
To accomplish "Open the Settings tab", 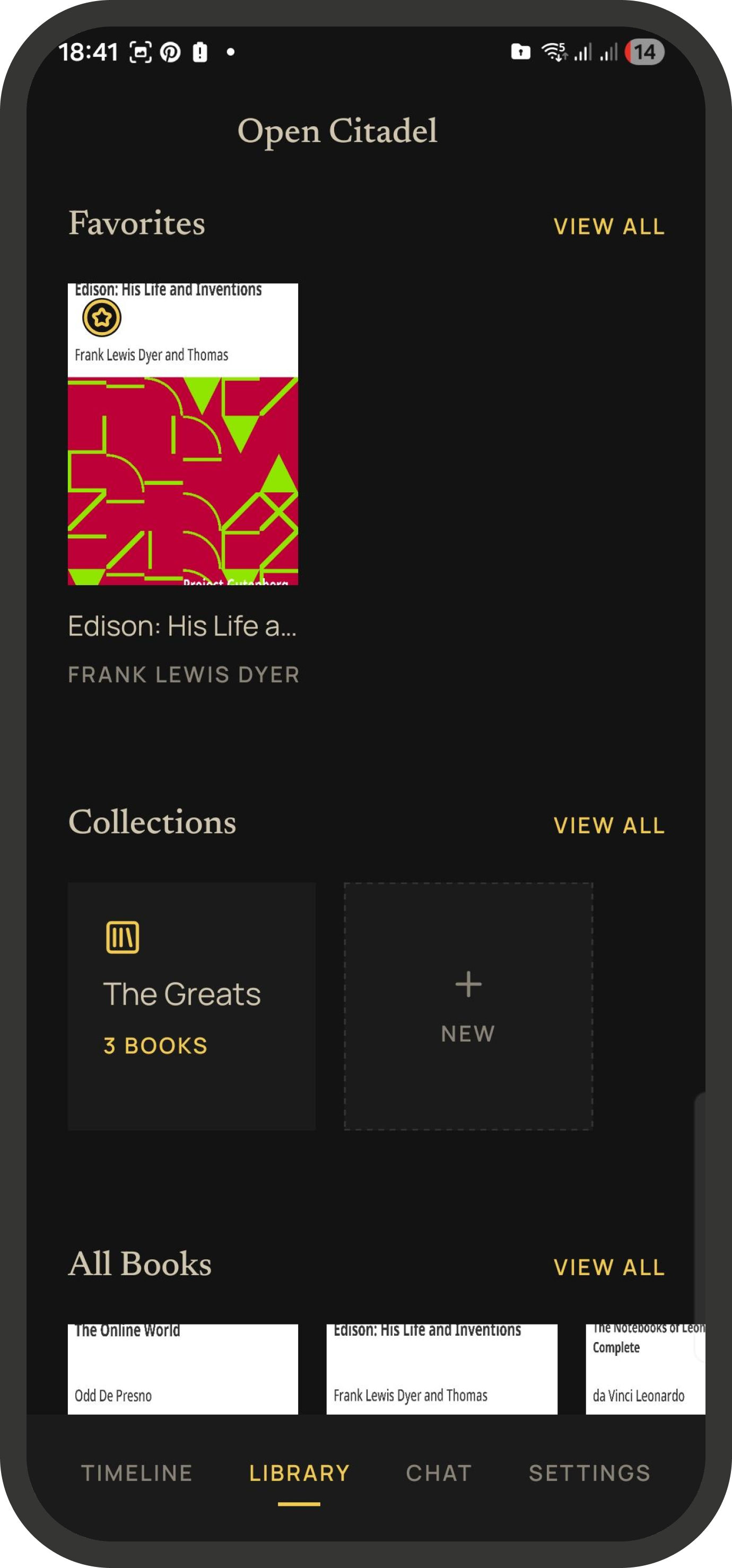I will (x=589, y=1473).
